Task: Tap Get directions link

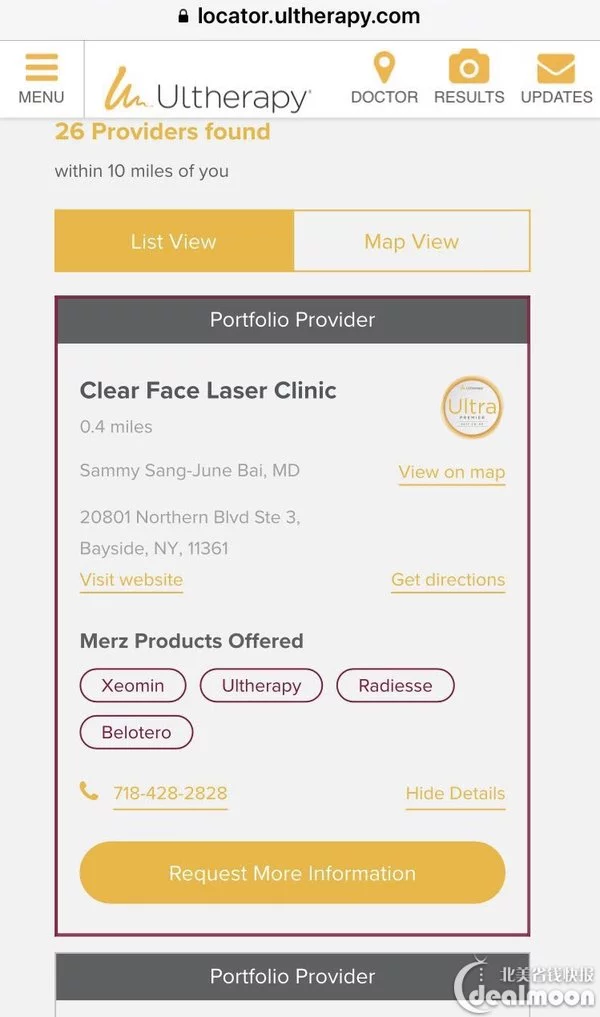Action: (448, 580)
